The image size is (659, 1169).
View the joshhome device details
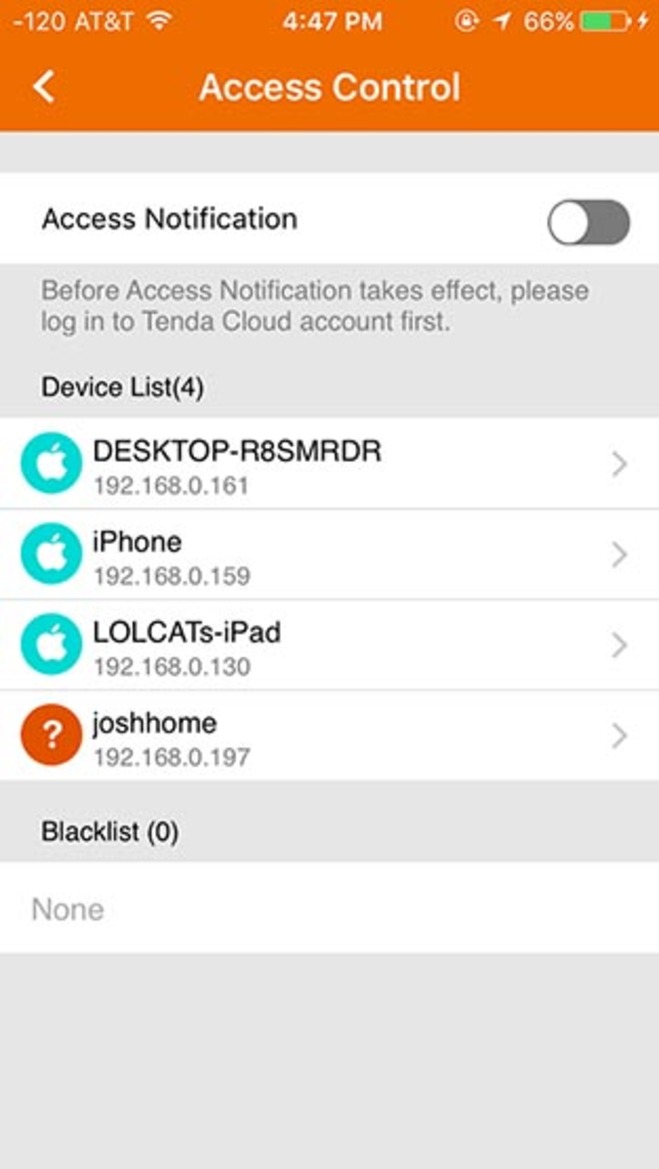[329, 736]
